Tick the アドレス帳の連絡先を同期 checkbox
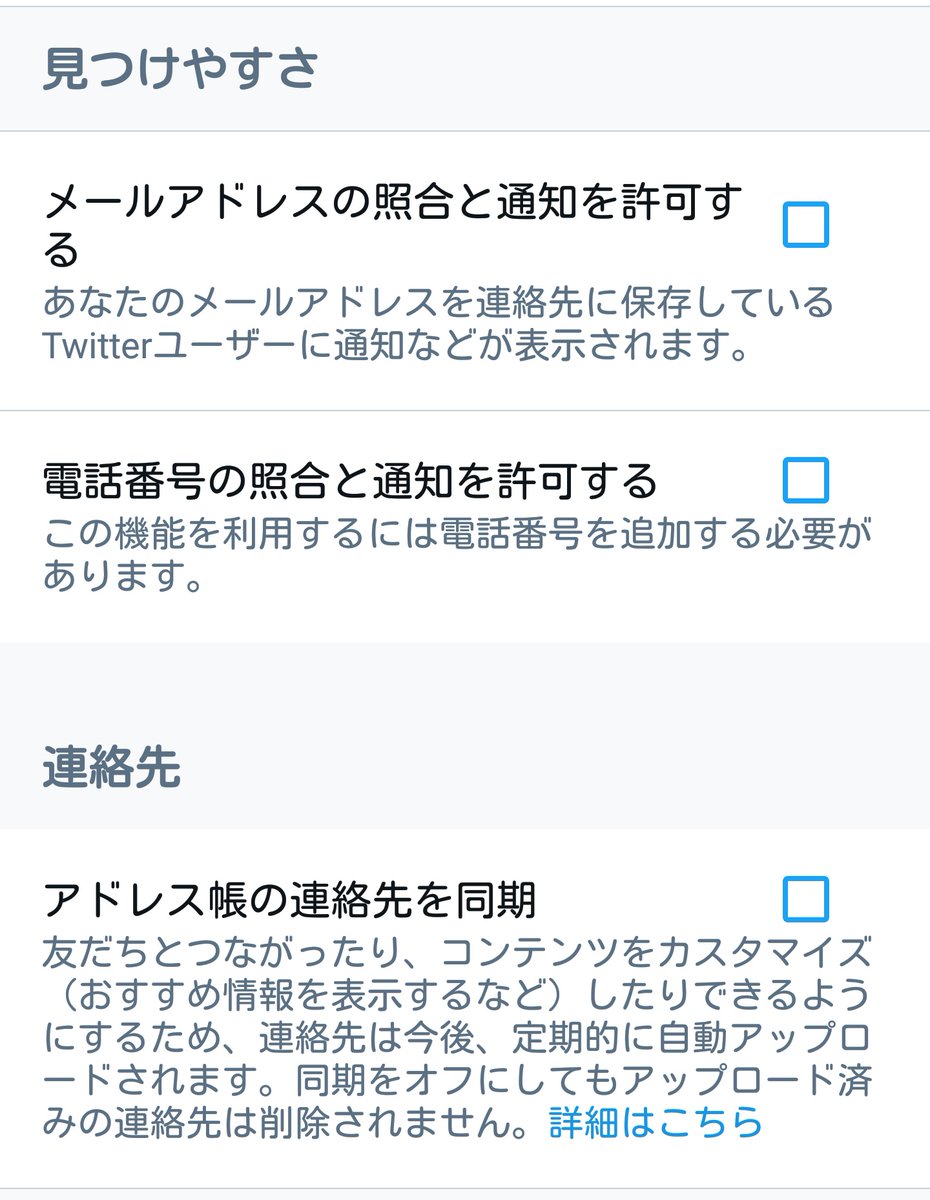 (805, 898)
